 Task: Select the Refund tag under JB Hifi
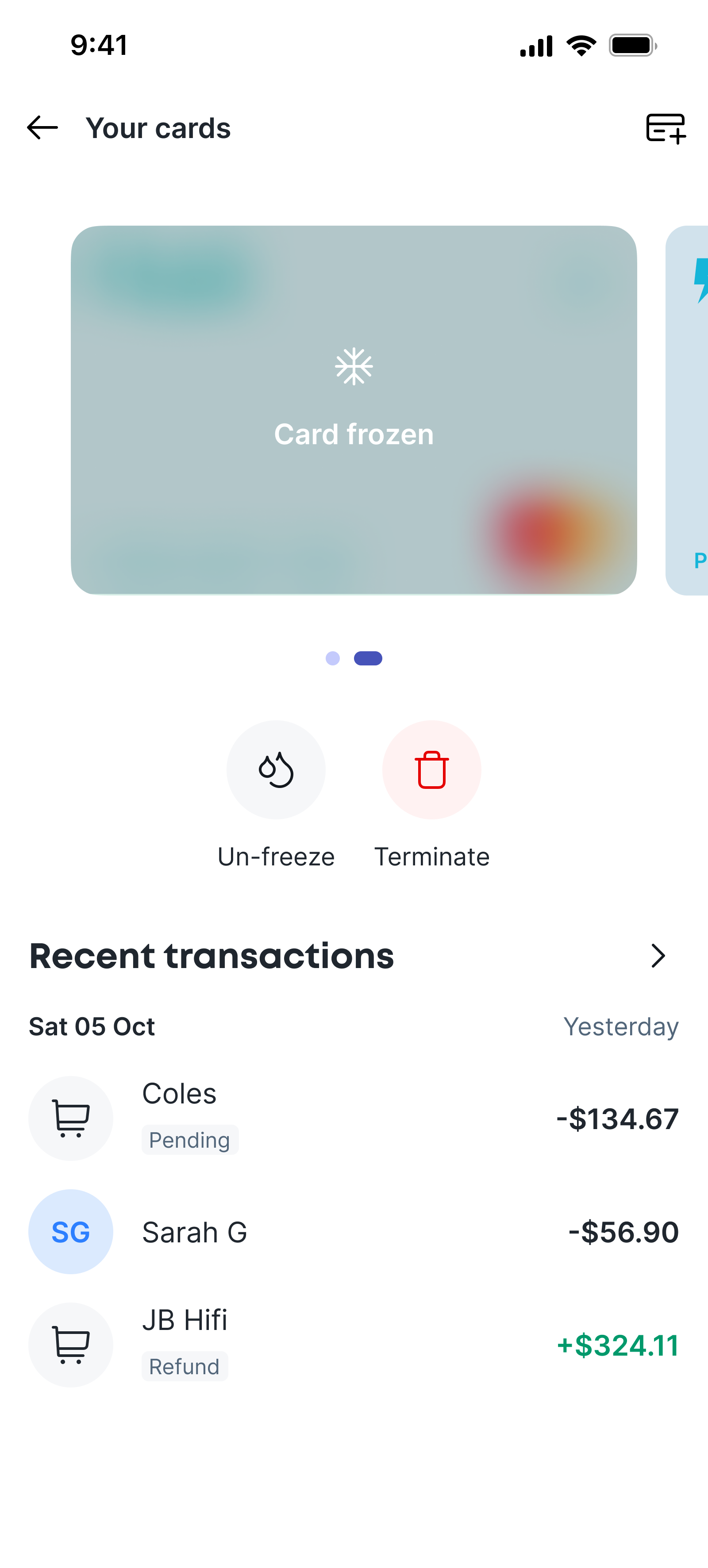tap(185, 1367)
